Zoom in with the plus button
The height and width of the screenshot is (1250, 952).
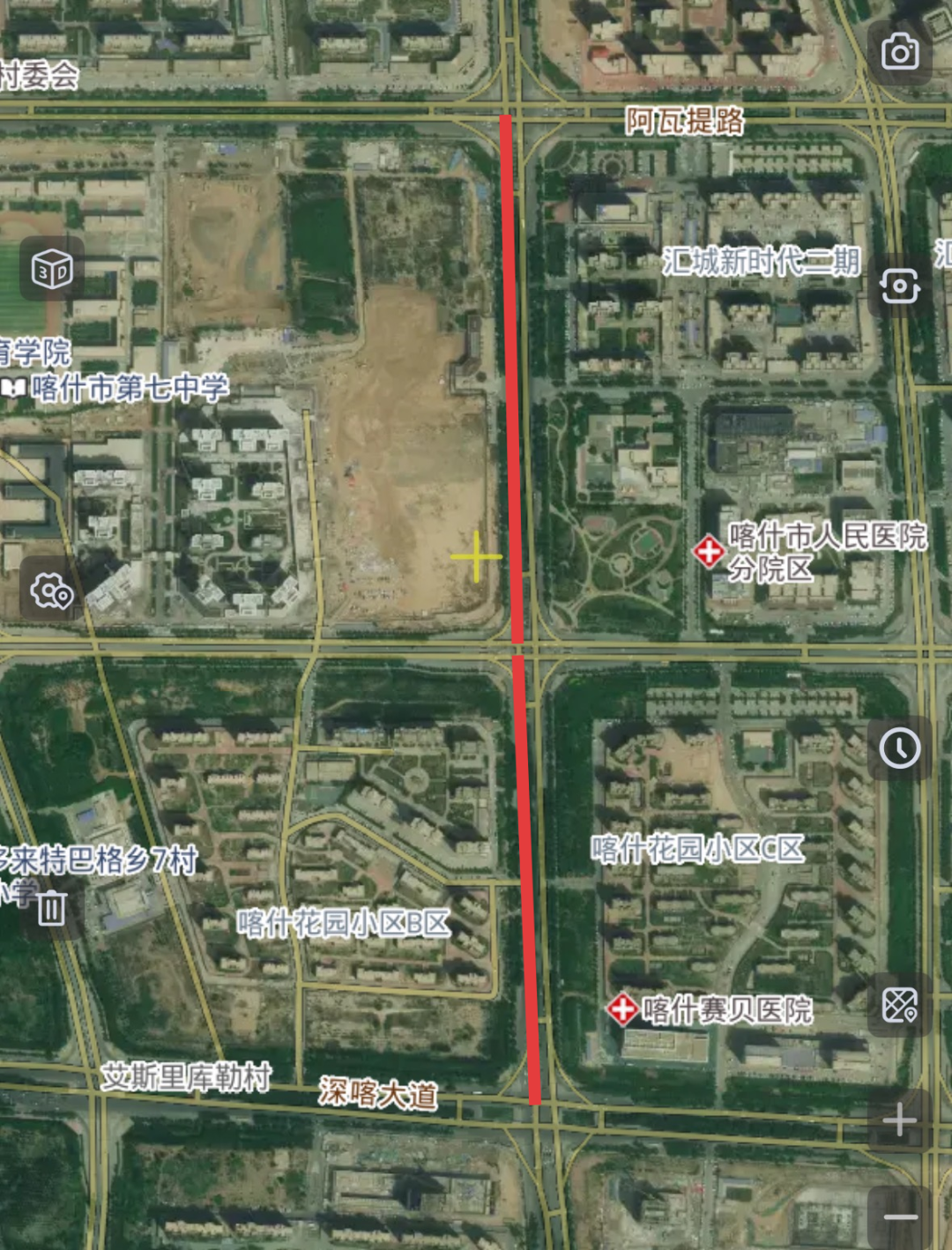coord(900,1121)
